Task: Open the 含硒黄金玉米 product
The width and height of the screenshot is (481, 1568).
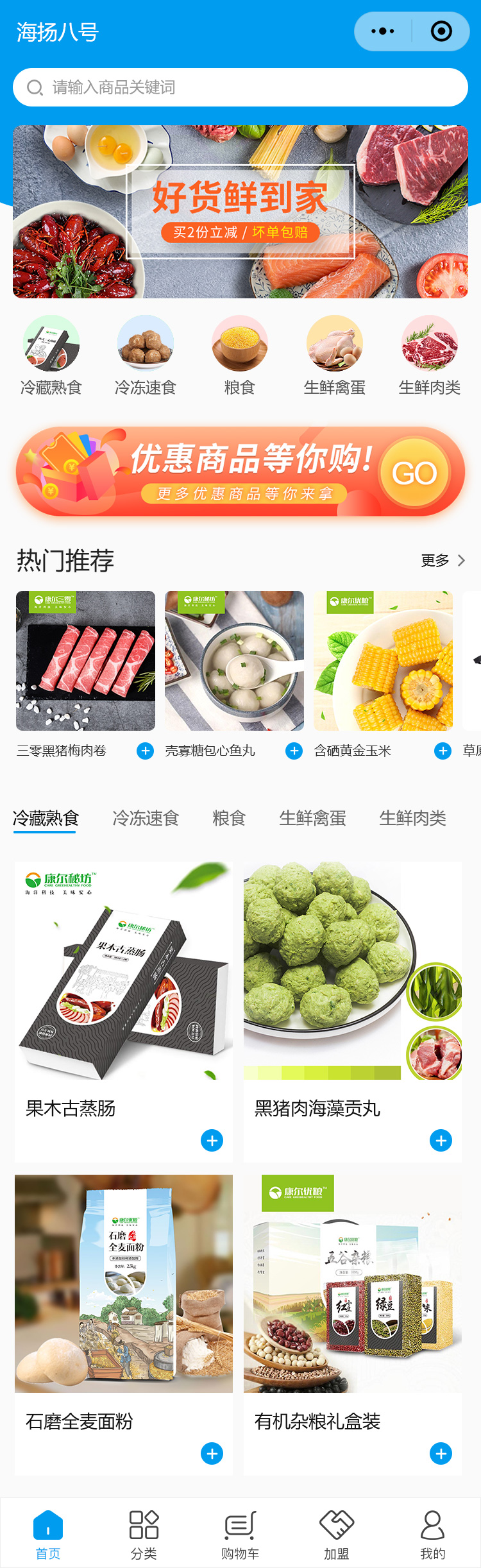Action: 383,661
